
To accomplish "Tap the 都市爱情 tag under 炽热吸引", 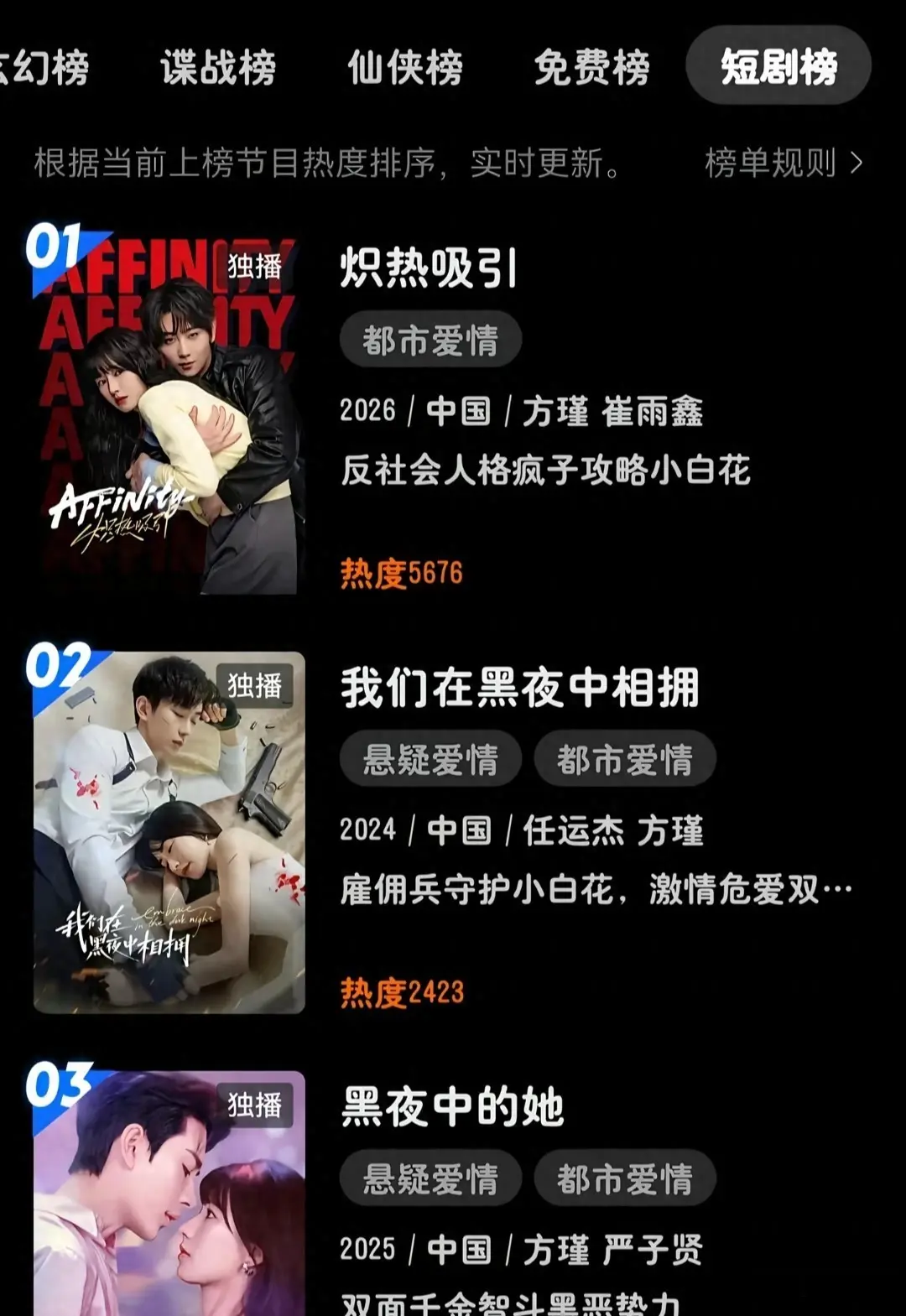I will pos(430,341).
